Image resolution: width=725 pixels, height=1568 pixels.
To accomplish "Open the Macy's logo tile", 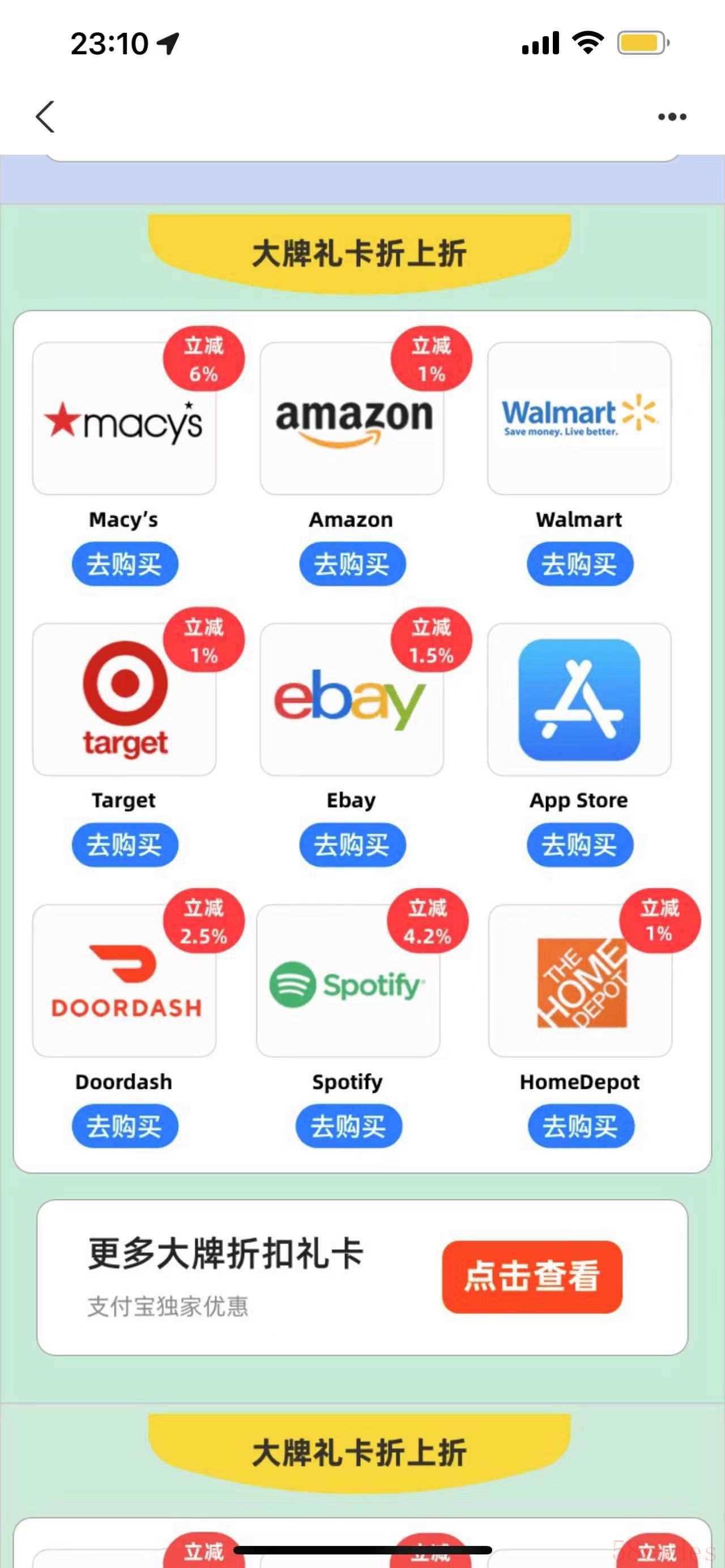I will click(x=124, y=418).
